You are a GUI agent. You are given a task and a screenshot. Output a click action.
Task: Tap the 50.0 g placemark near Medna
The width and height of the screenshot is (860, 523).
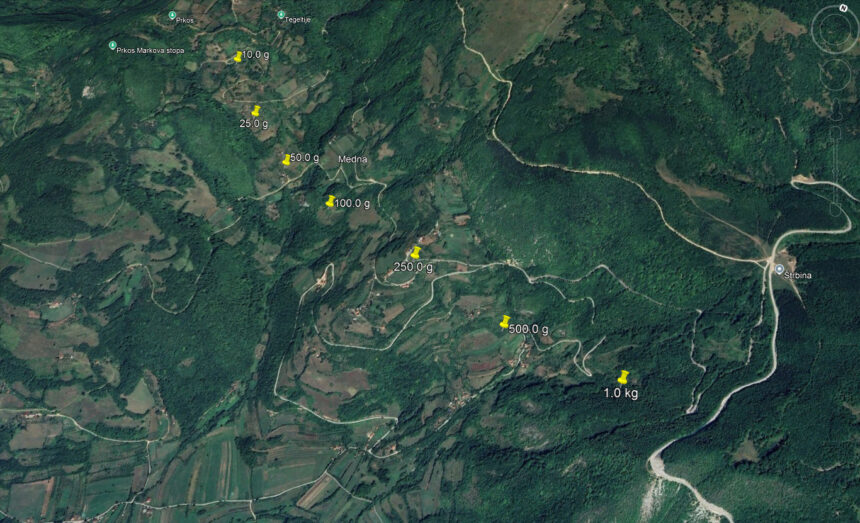[286, 159]
